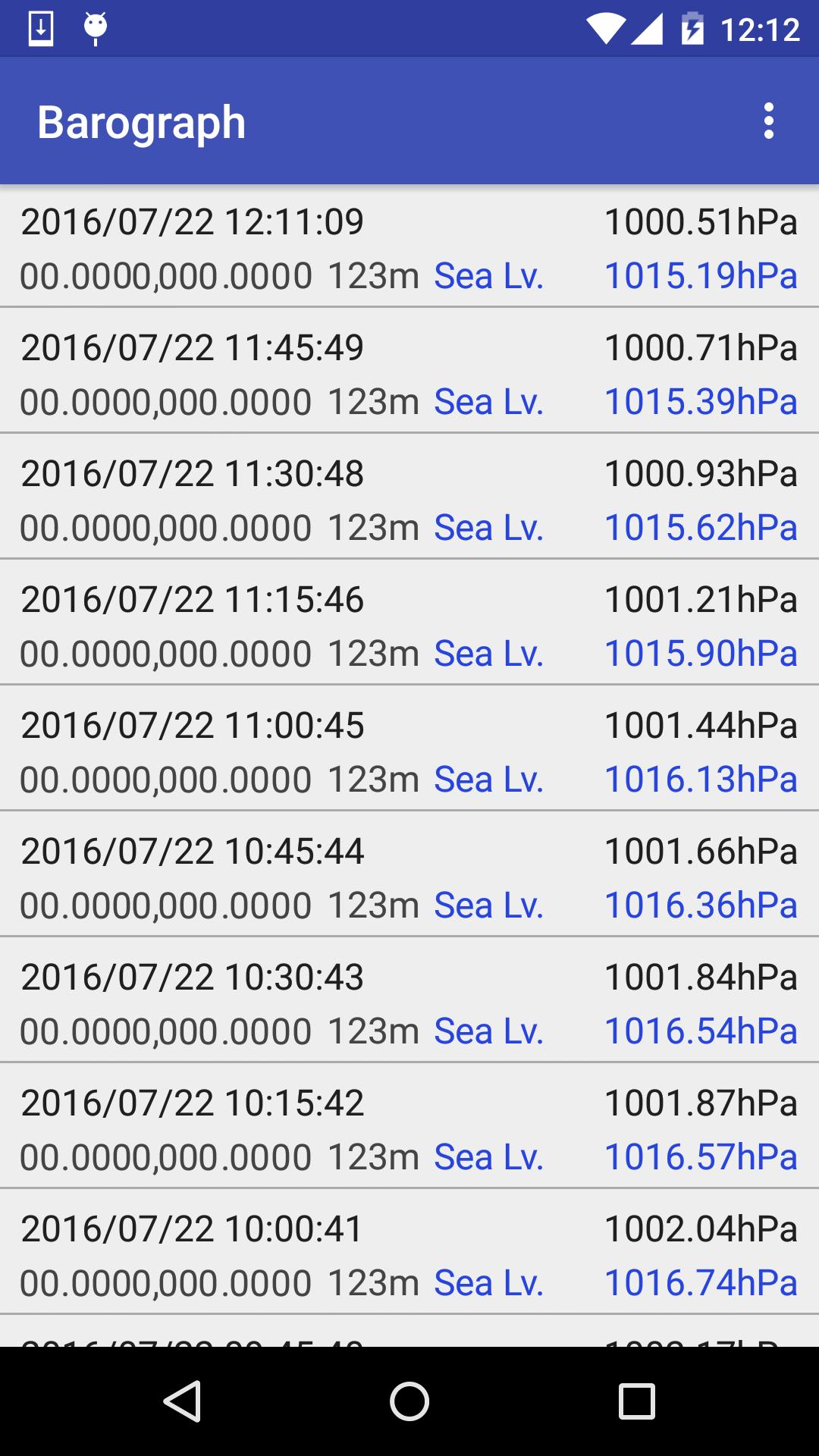819x1456 pixels.
Task: Select the 10:00:41 pressure entry
Action: pos(409,1251)
